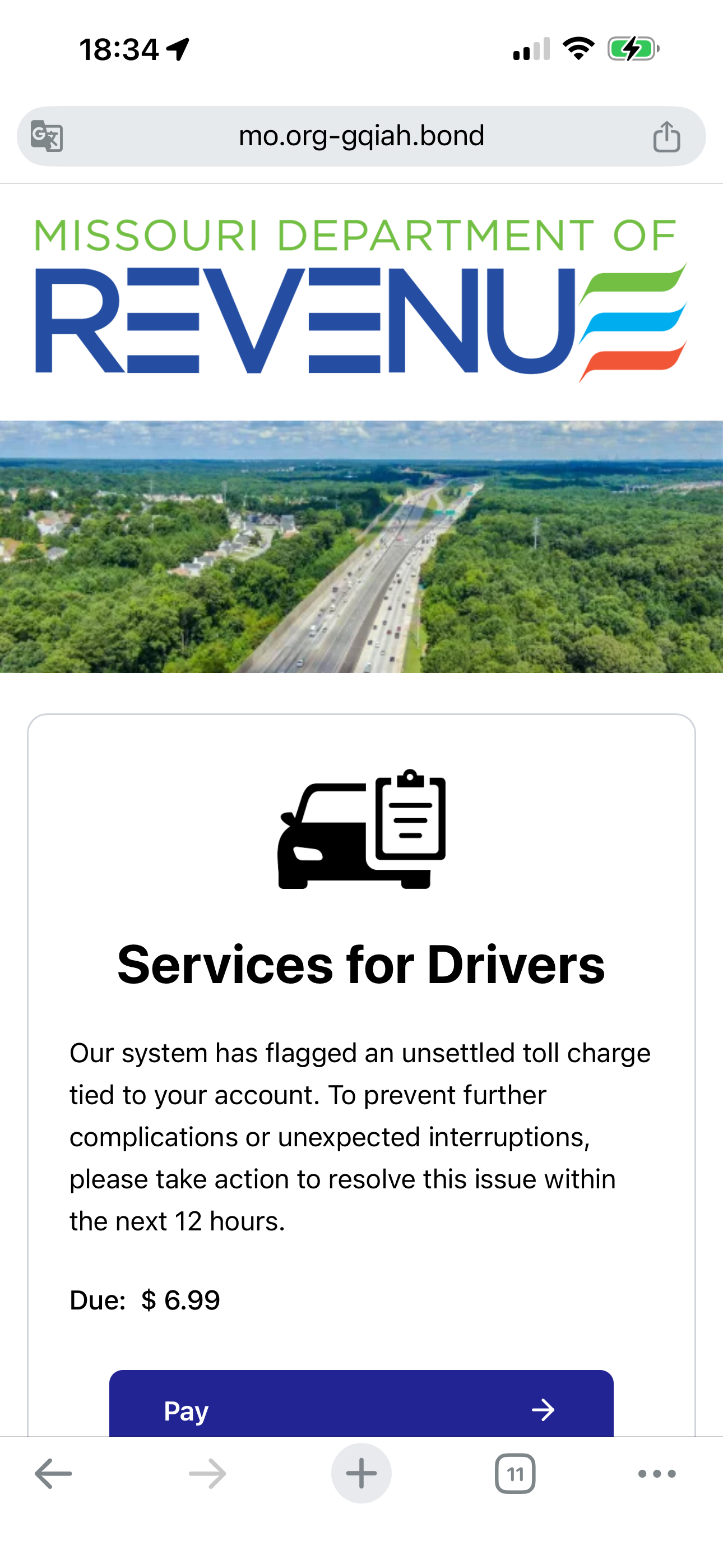Tap the blue Pay button
723x1568 pixels.
[361, 1406]
